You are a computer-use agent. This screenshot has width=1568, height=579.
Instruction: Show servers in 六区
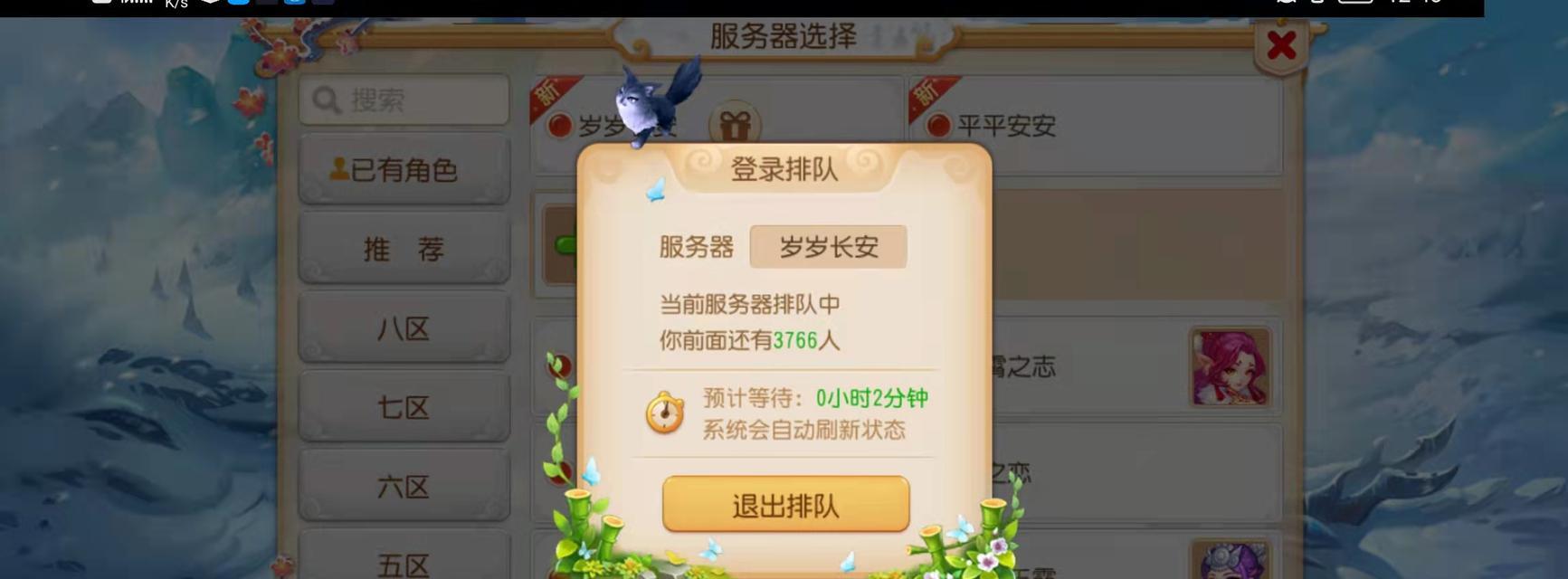[404, 487]
